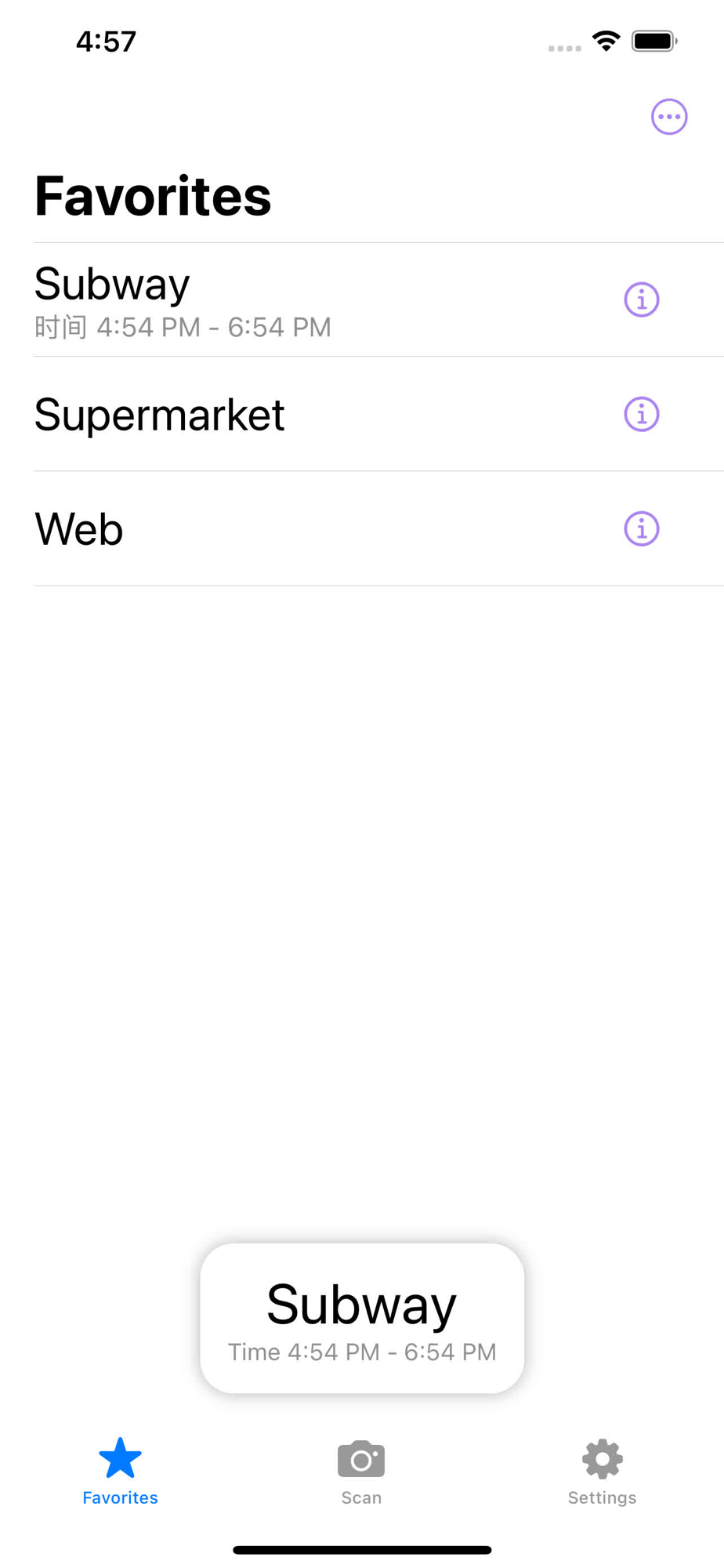Show info for the Subway favorite
The width and height of the screenshot is (724, 1568).
tap(641, 299)
